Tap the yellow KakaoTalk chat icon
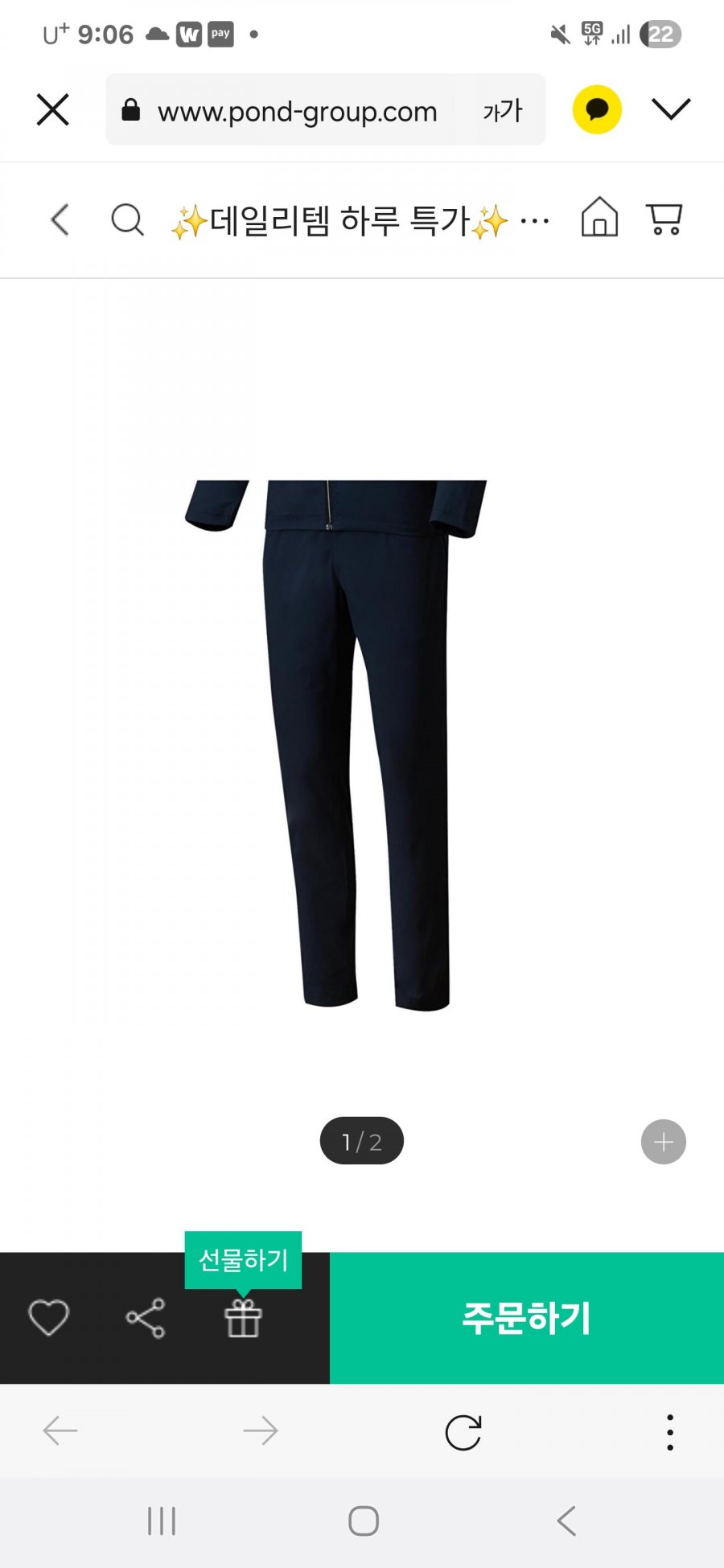Screen dimensions: 724x1568 (597, 109)
